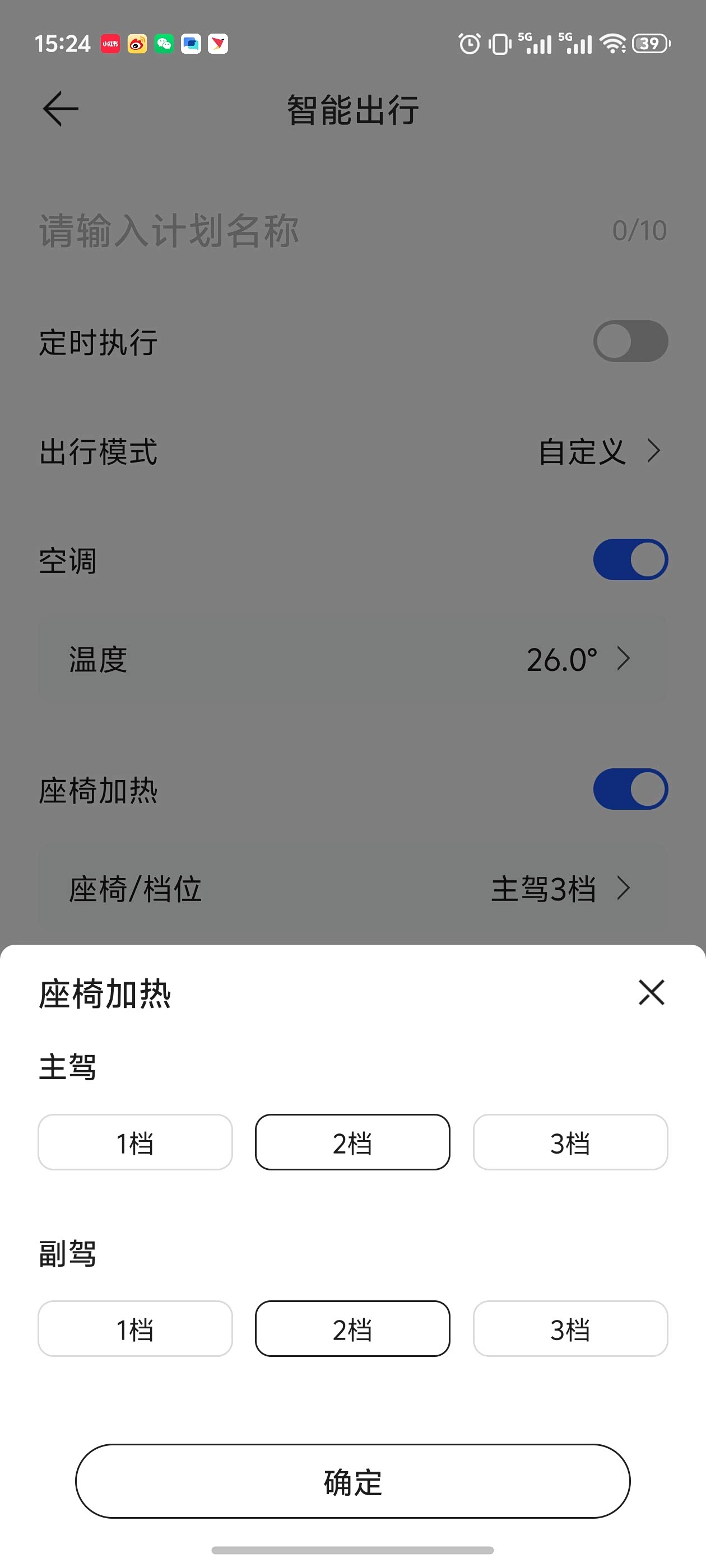Disable the 空调 toggle

(x=630, y=559)
